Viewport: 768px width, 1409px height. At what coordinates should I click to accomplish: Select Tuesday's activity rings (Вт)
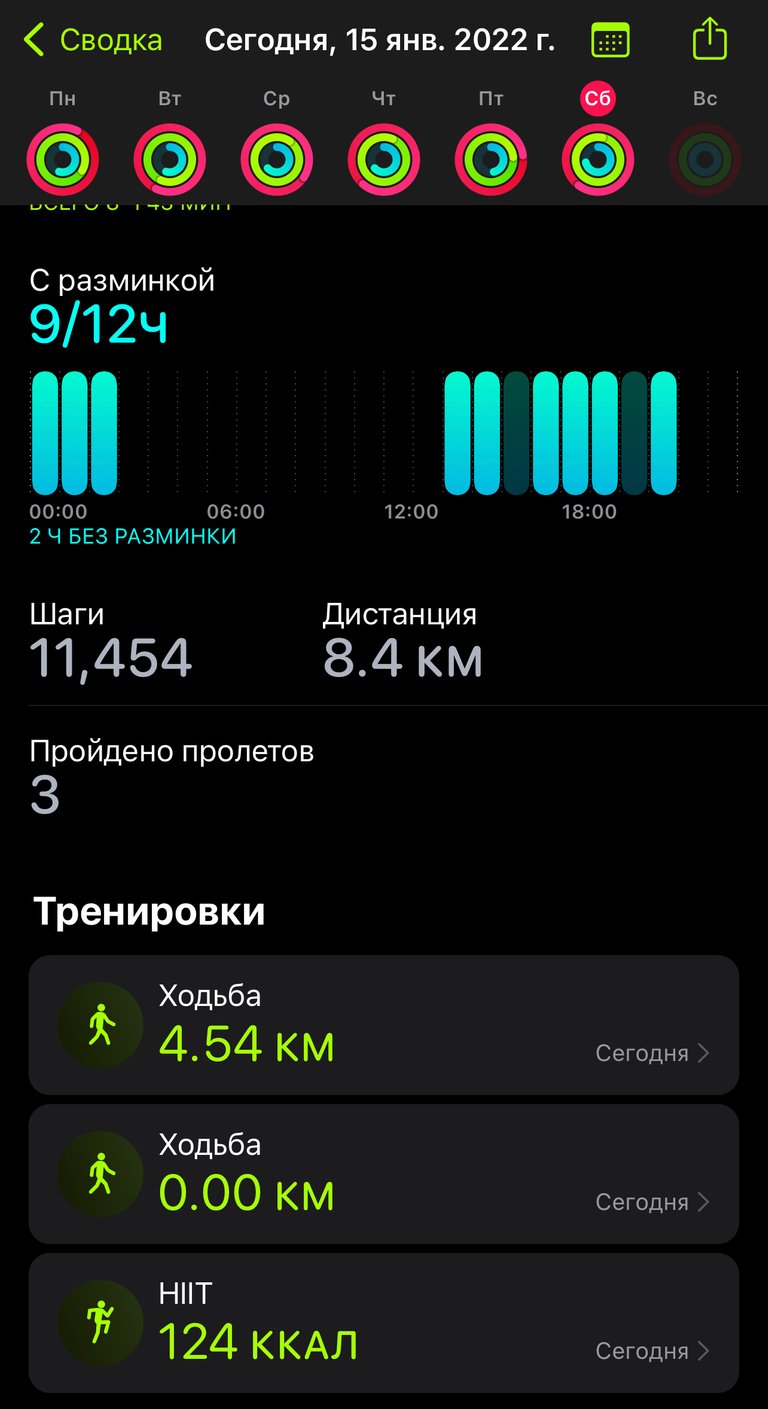coord(169,159)
